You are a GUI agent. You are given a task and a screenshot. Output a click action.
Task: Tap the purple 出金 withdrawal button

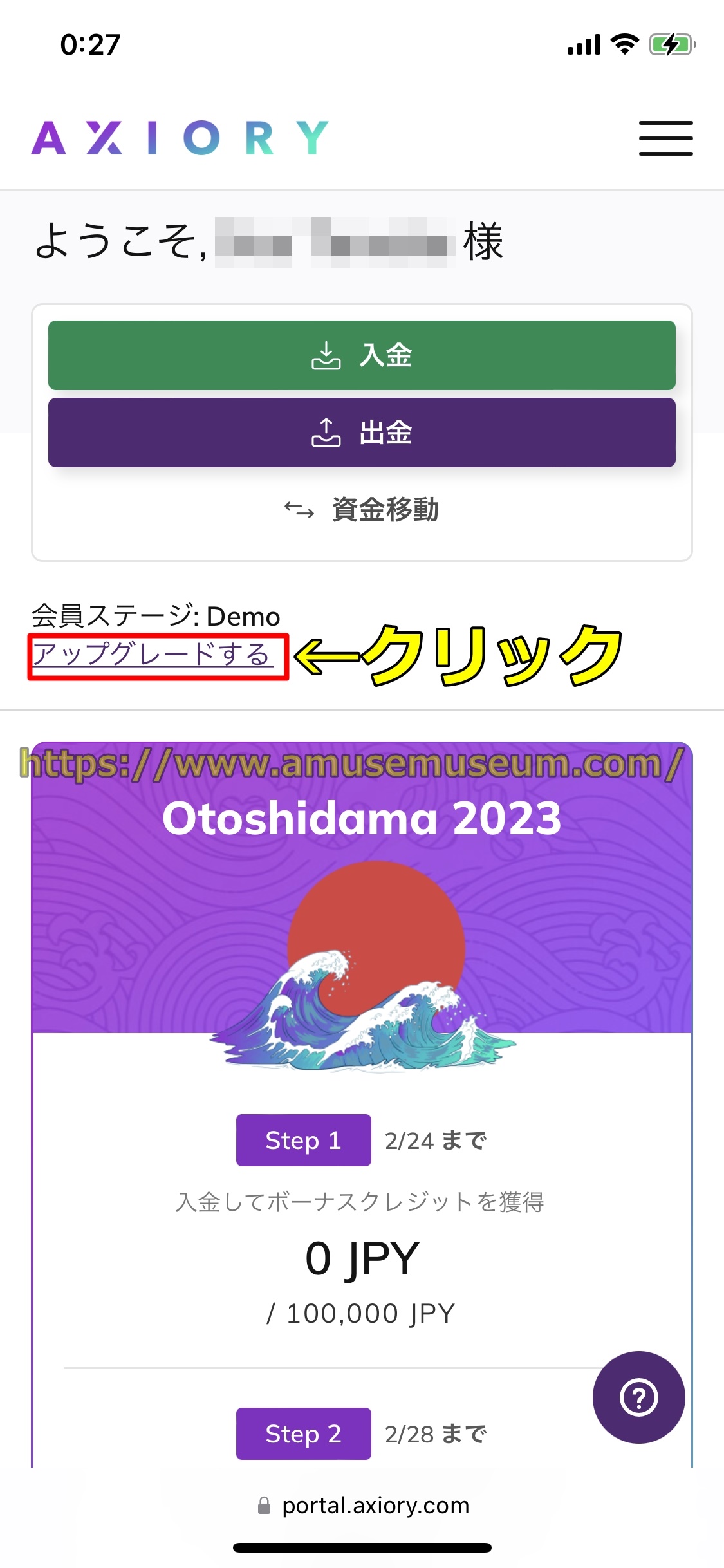[362, 433]
